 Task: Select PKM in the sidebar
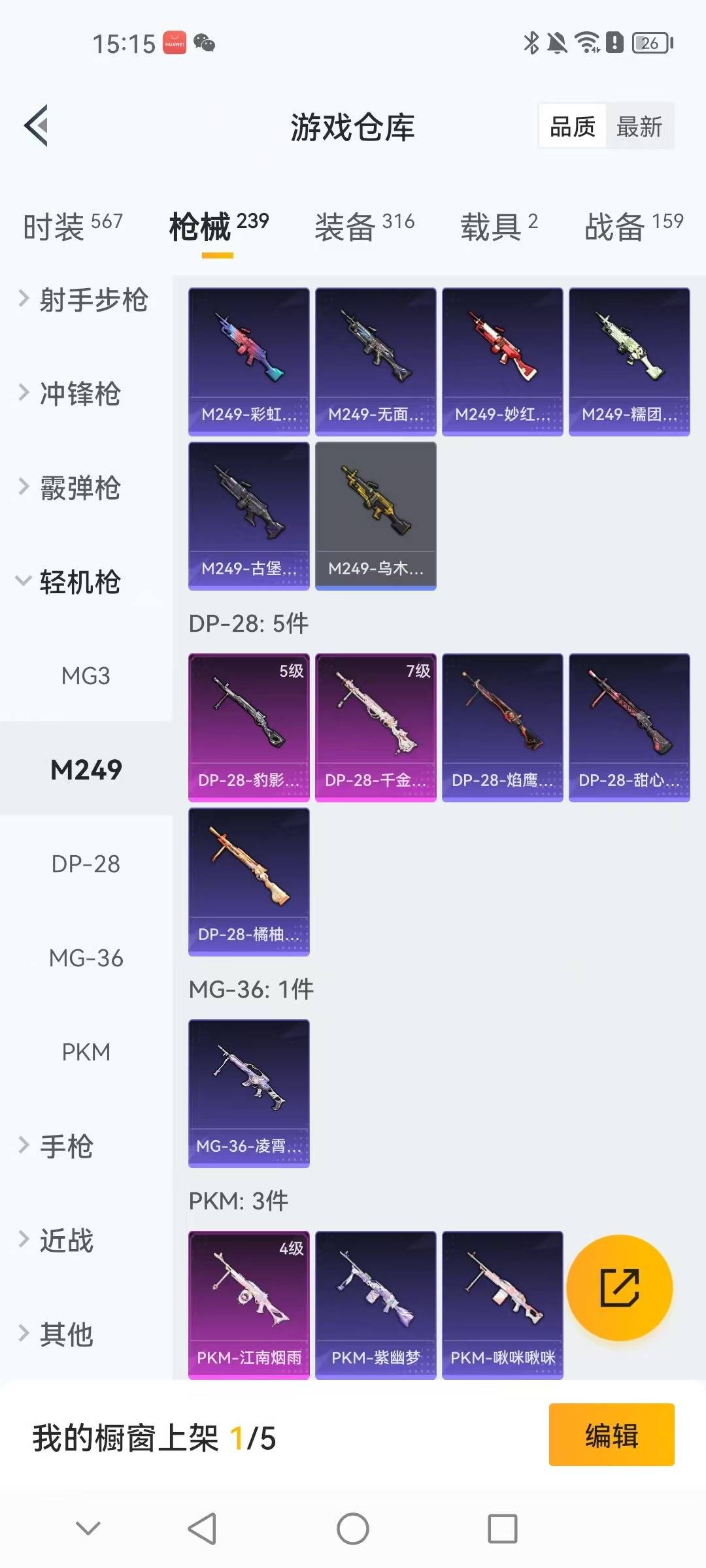pos(86,1052)
